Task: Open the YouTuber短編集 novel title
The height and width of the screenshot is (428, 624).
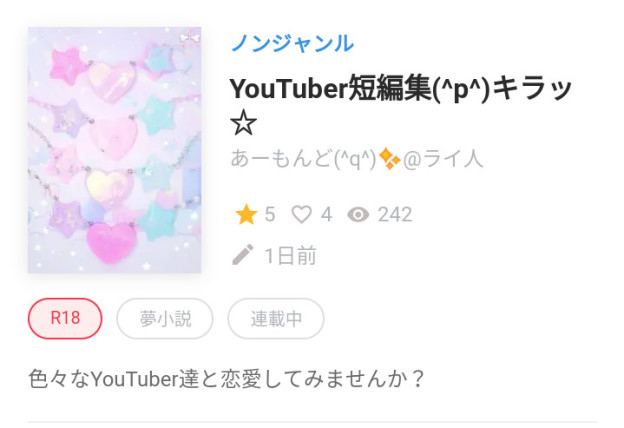Action: click(400, 89)
